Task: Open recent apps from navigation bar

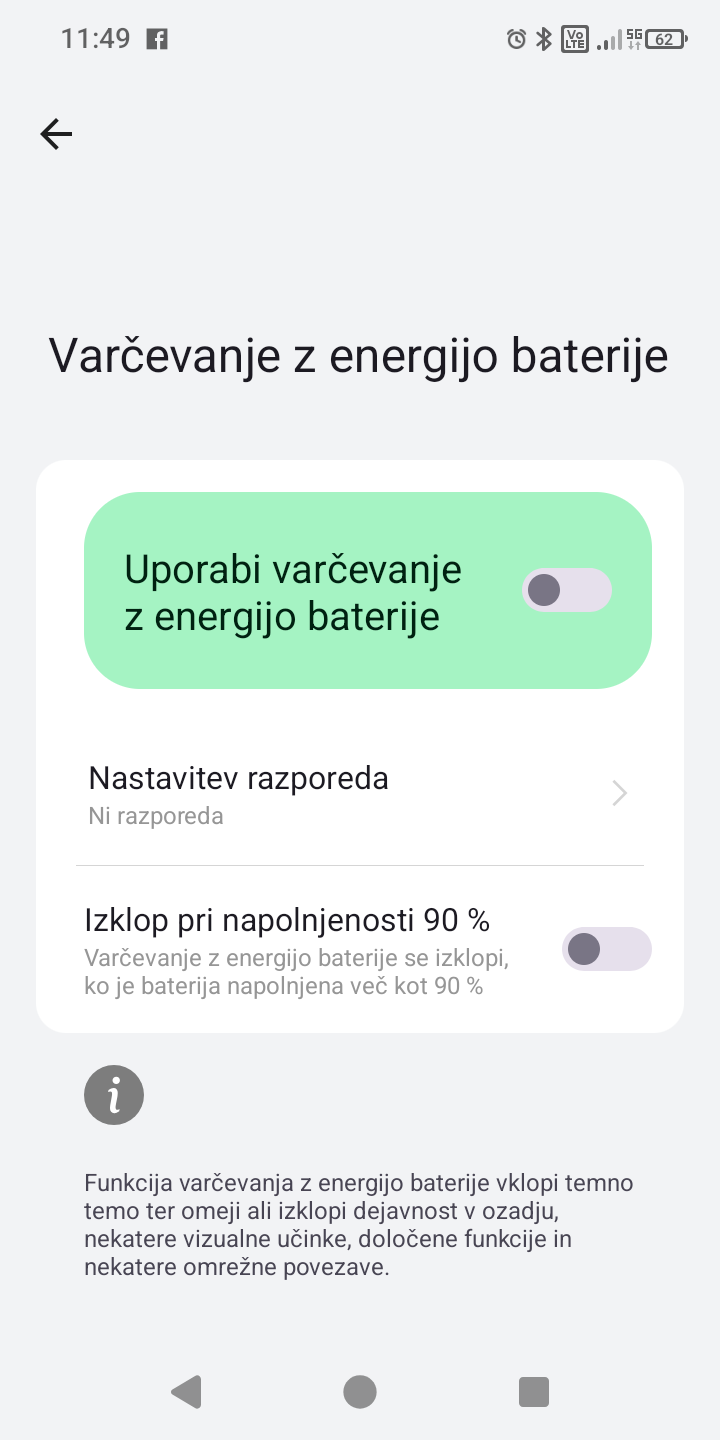Action: coord(534,1391)
